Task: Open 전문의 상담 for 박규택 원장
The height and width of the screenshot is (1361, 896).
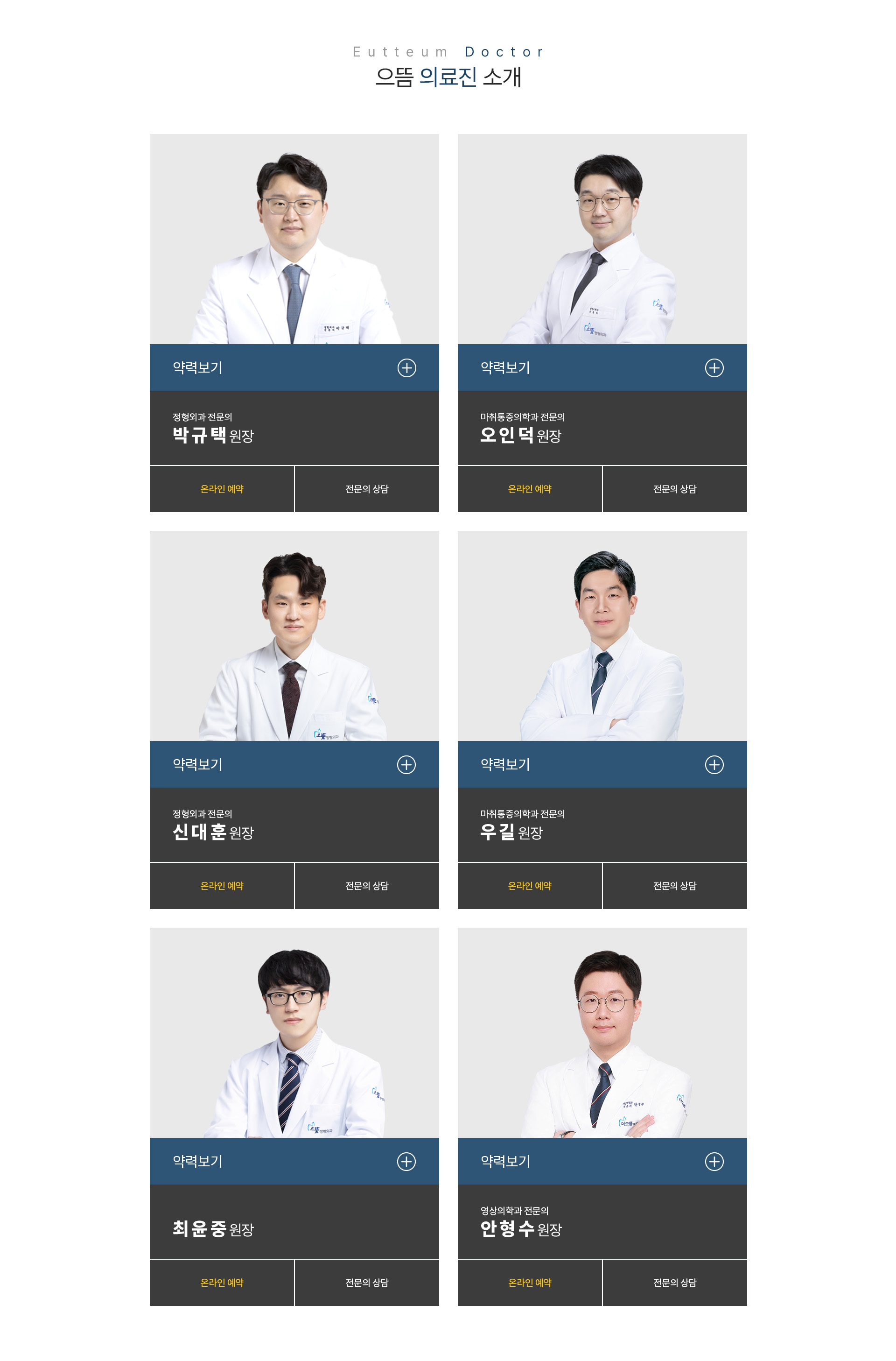Action: pos(367,489)
